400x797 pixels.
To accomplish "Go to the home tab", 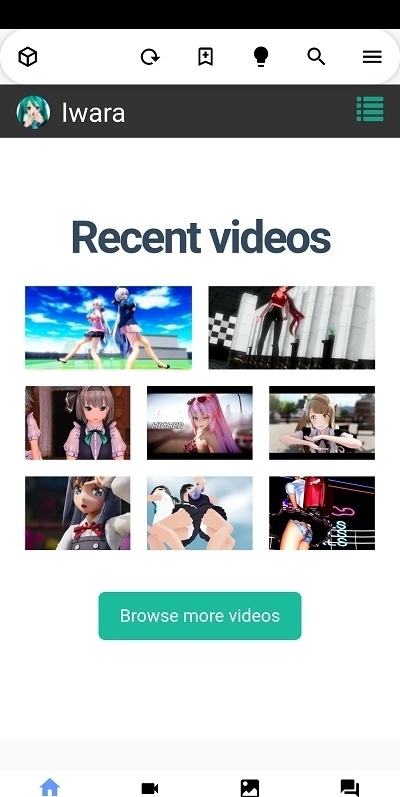I will [x=50, y=787].
